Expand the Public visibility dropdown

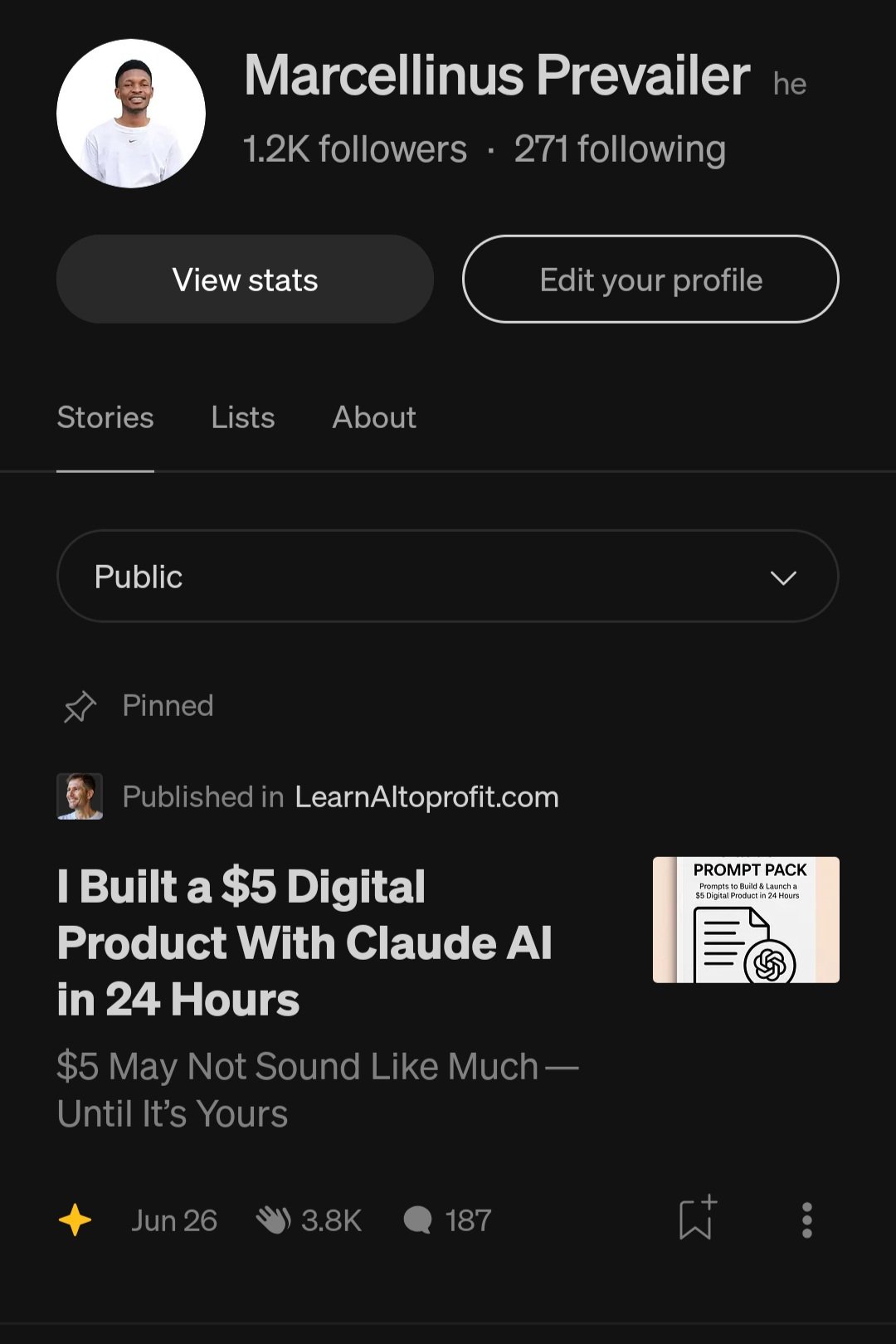[x=448, y=577]
